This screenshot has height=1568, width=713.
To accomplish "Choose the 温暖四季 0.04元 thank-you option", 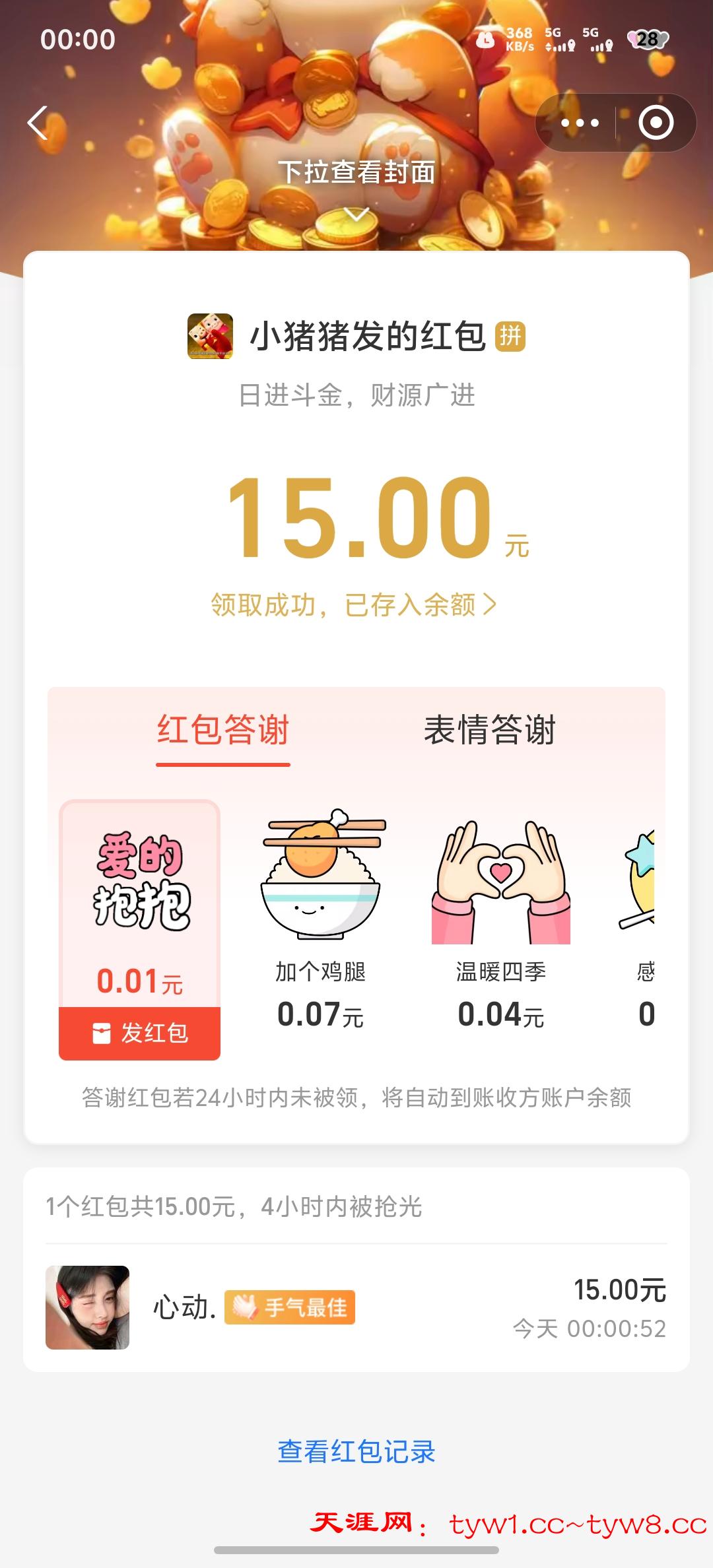I will click(x=501, y=917).
